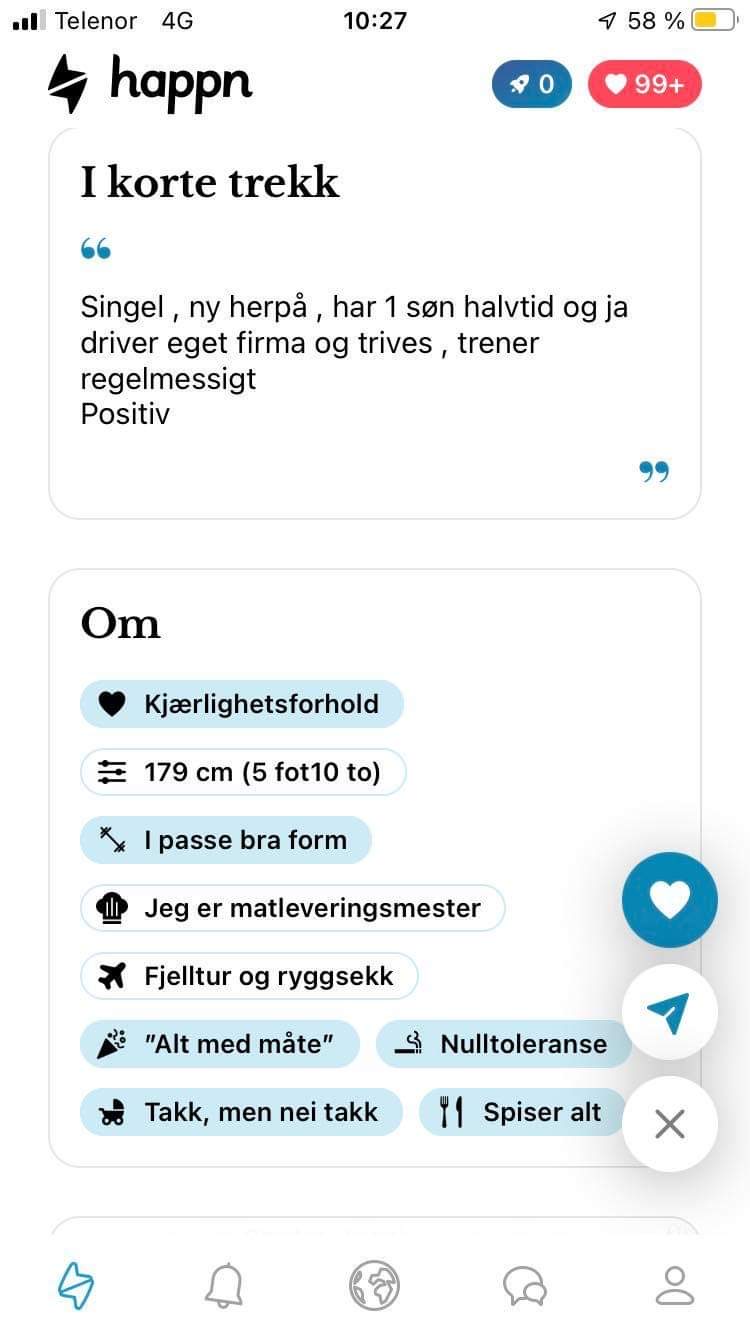
Task: Open the conversations tab
Action: point(525,1284)
